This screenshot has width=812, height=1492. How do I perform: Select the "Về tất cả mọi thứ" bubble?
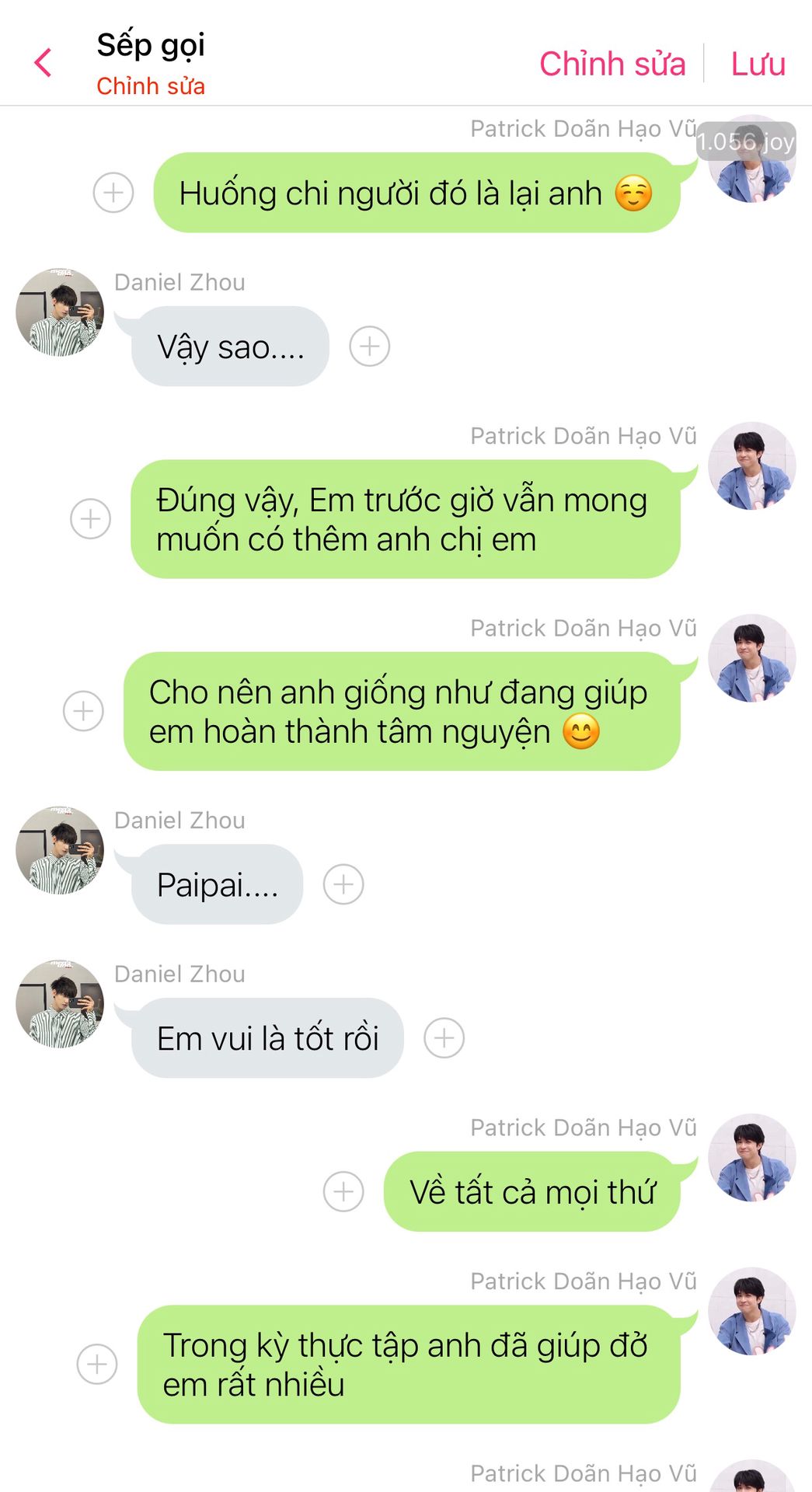(x=532, y=1192)
